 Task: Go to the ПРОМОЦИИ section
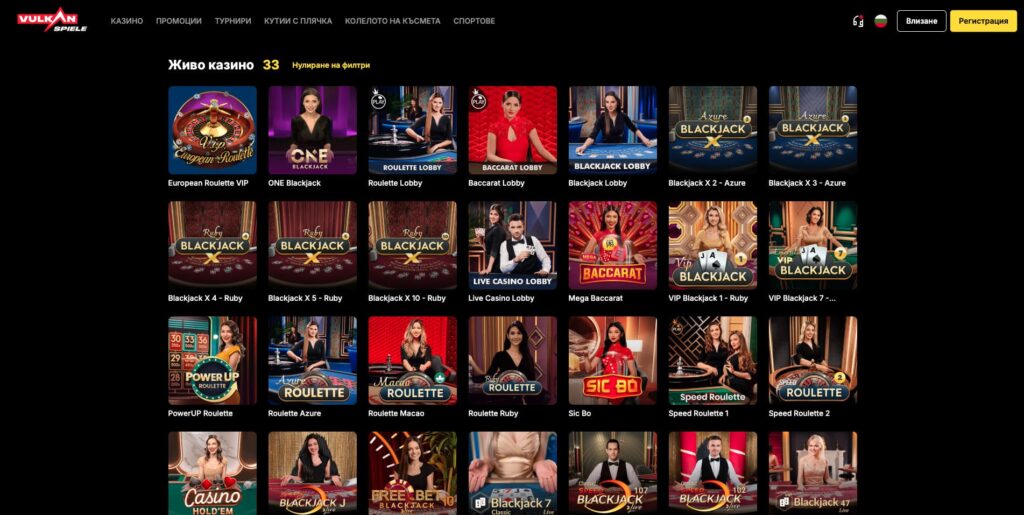(178, 21)
